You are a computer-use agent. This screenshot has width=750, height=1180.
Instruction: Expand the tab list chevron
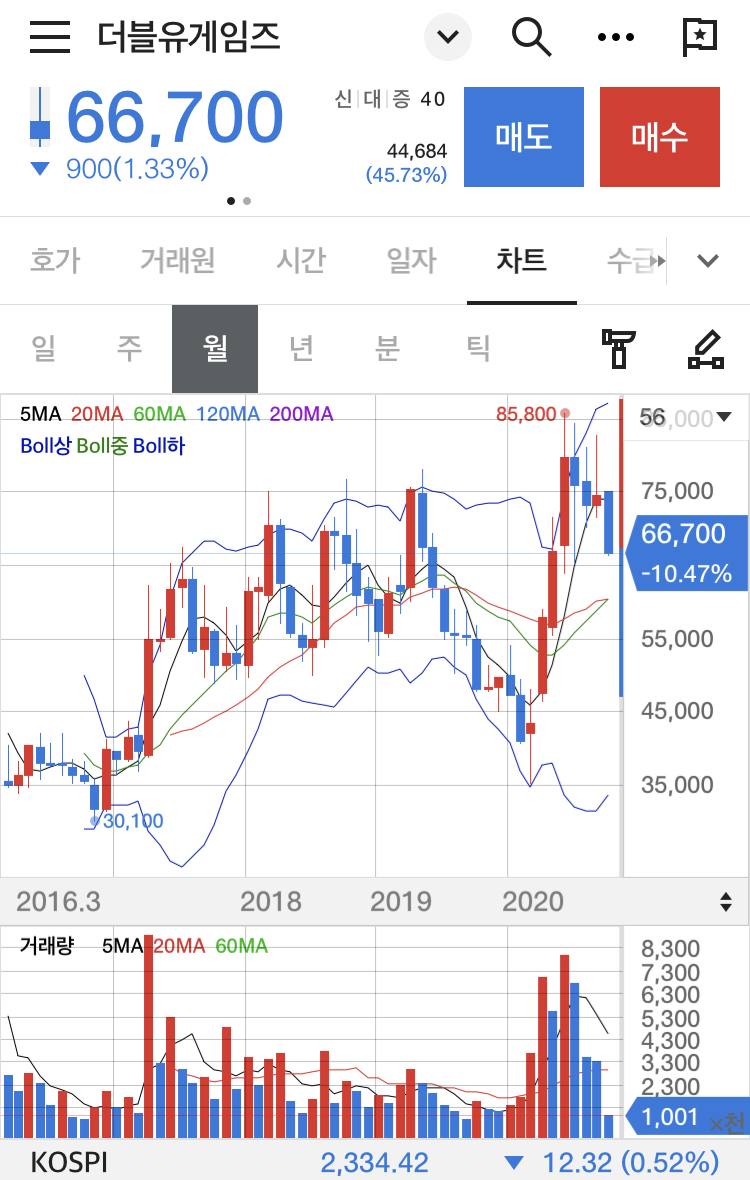click(x=708, y=261)
